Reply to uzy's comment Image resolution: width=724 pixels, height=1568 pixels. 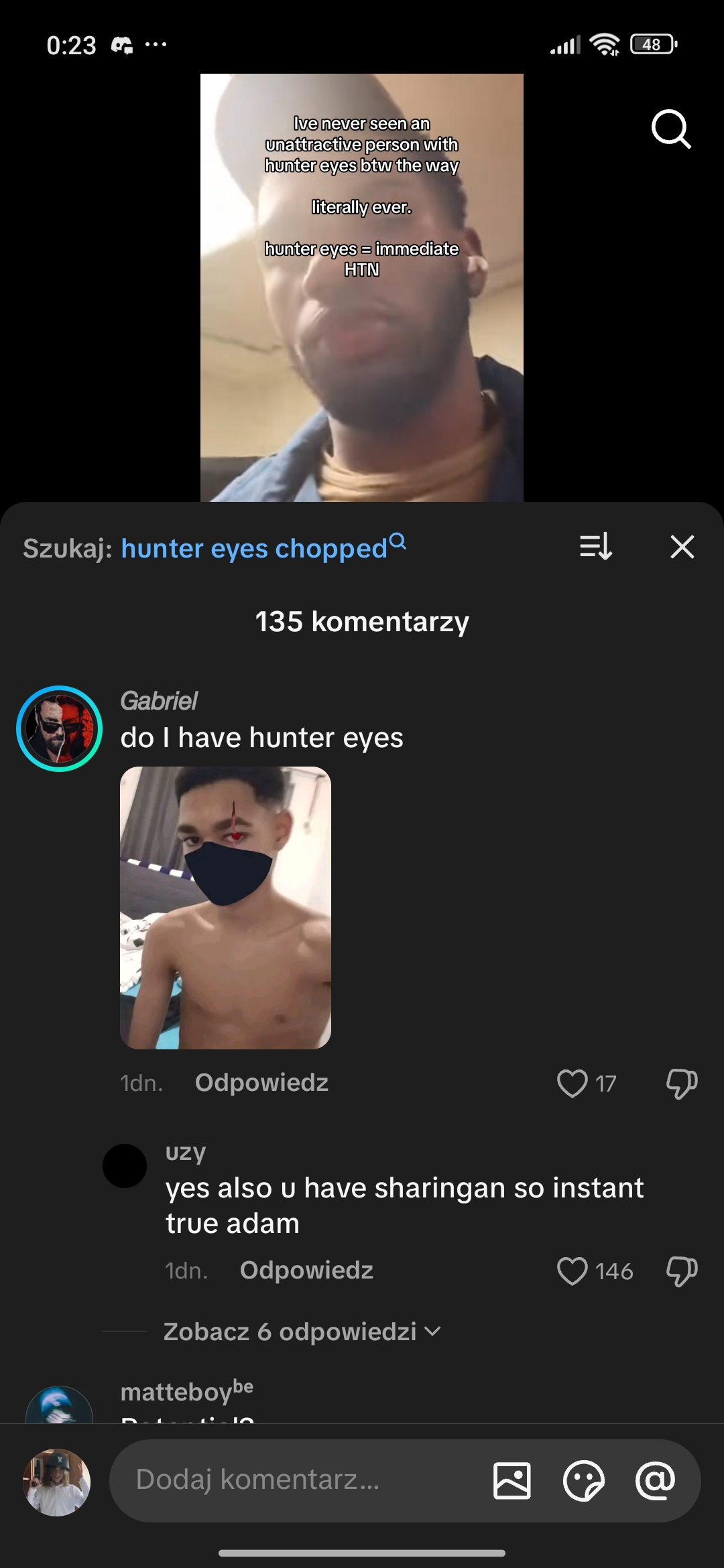click(x=306, y=1270)
